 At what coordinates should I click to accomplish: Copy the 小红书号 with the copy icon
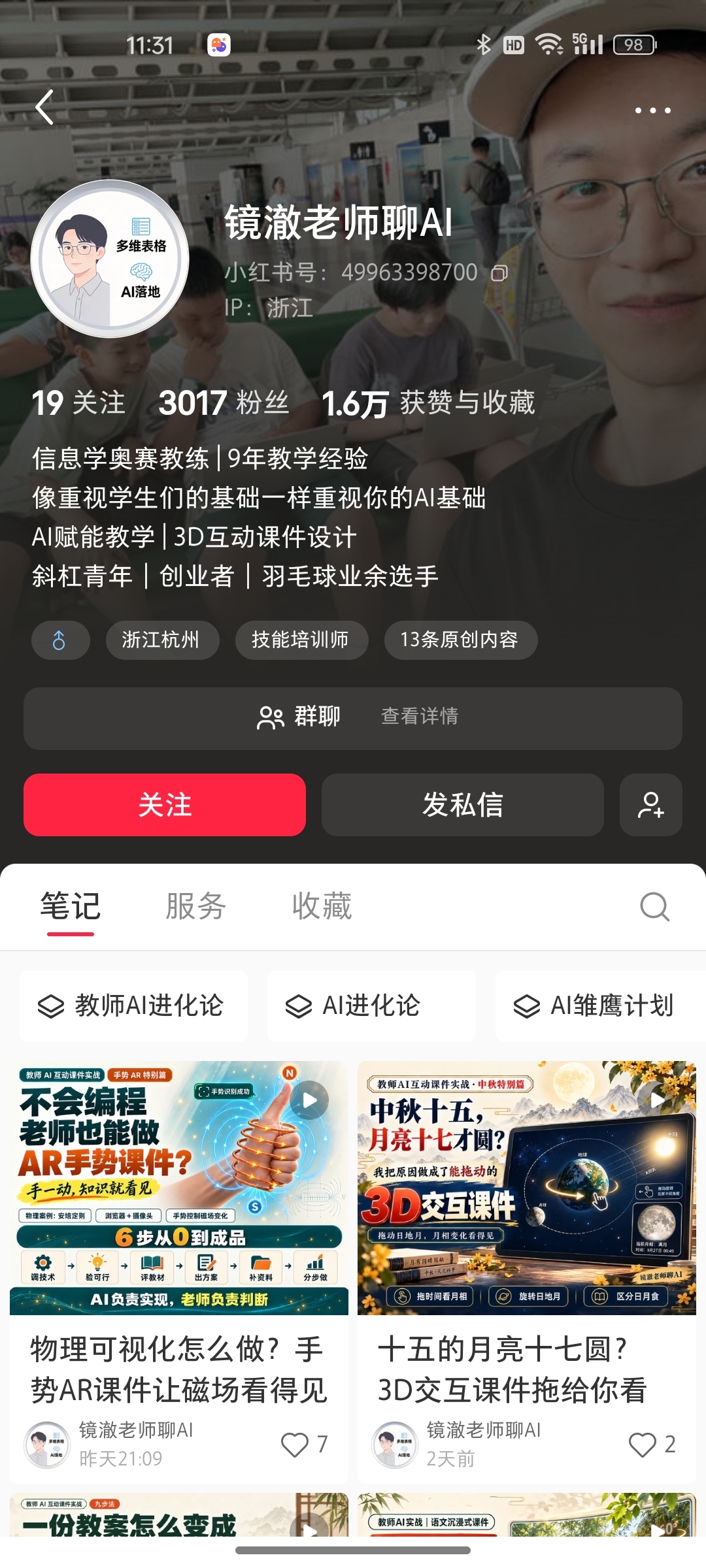point(499,272)
